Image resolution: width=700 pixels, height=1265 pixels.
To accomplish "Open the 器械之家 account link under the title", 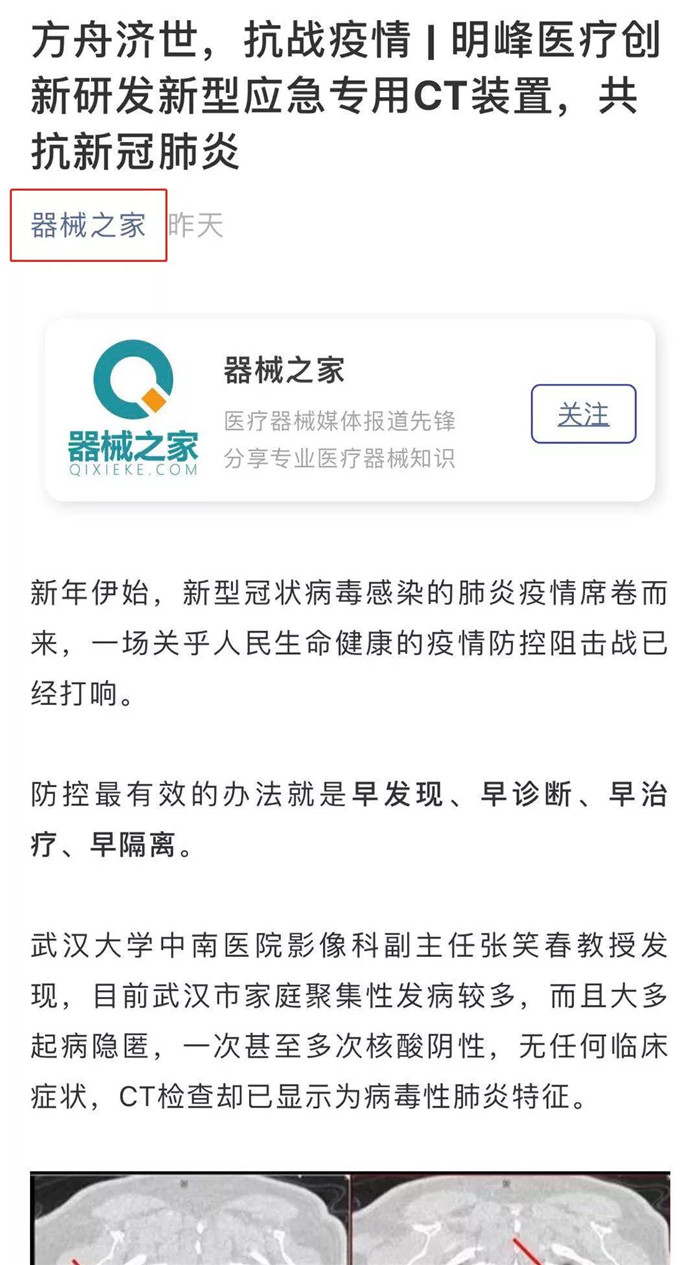I will point(88,225).
